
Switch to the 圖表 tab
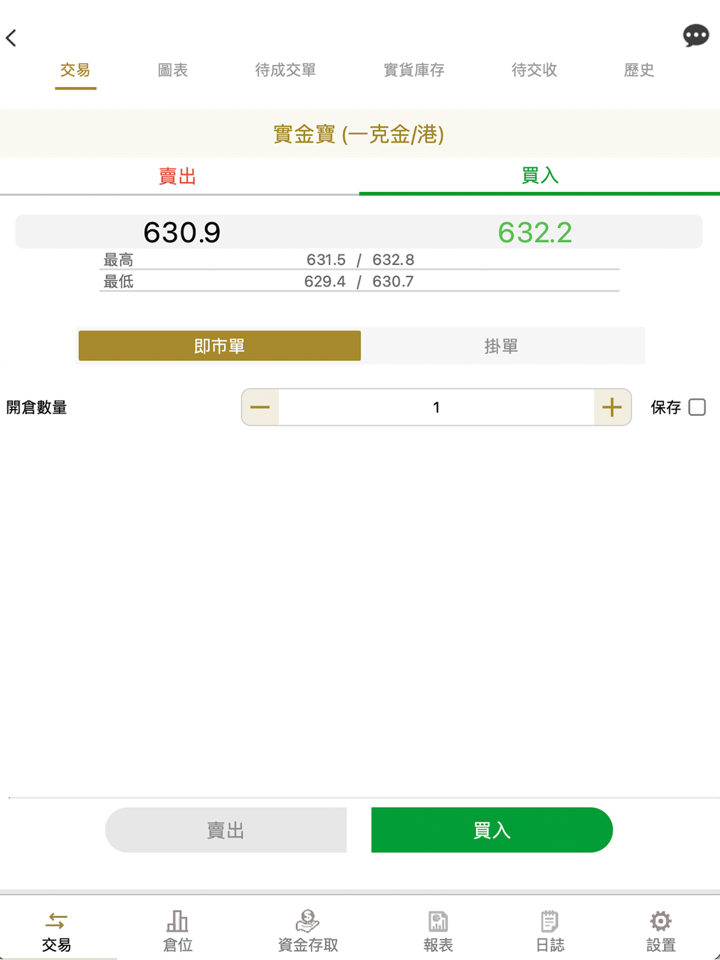[x=173, y=71]
